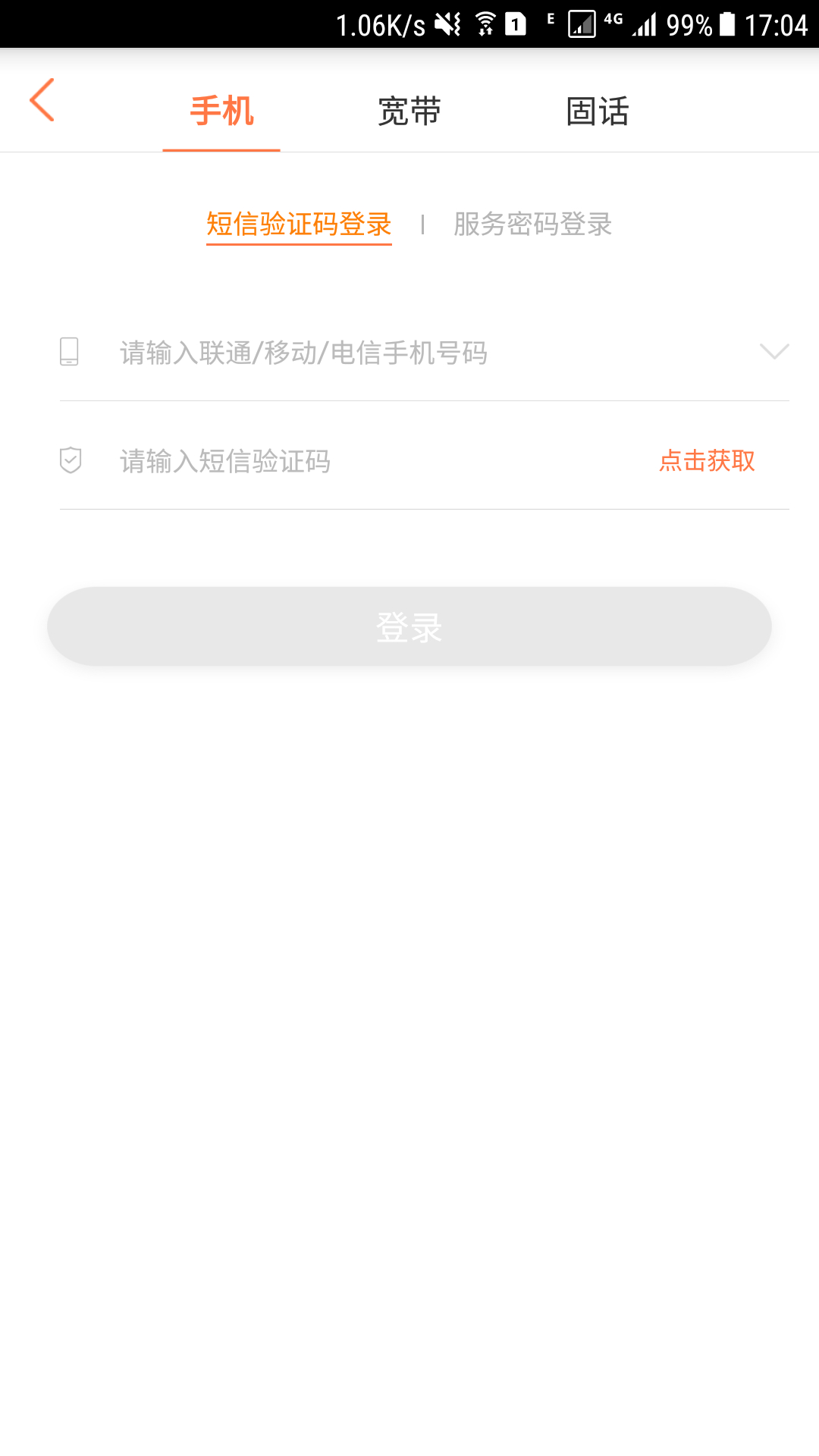The height and width of the screenshot is (1456, 819).
Task: Keep 短信验证码登录 mode selected
Action: click(298, 224)
